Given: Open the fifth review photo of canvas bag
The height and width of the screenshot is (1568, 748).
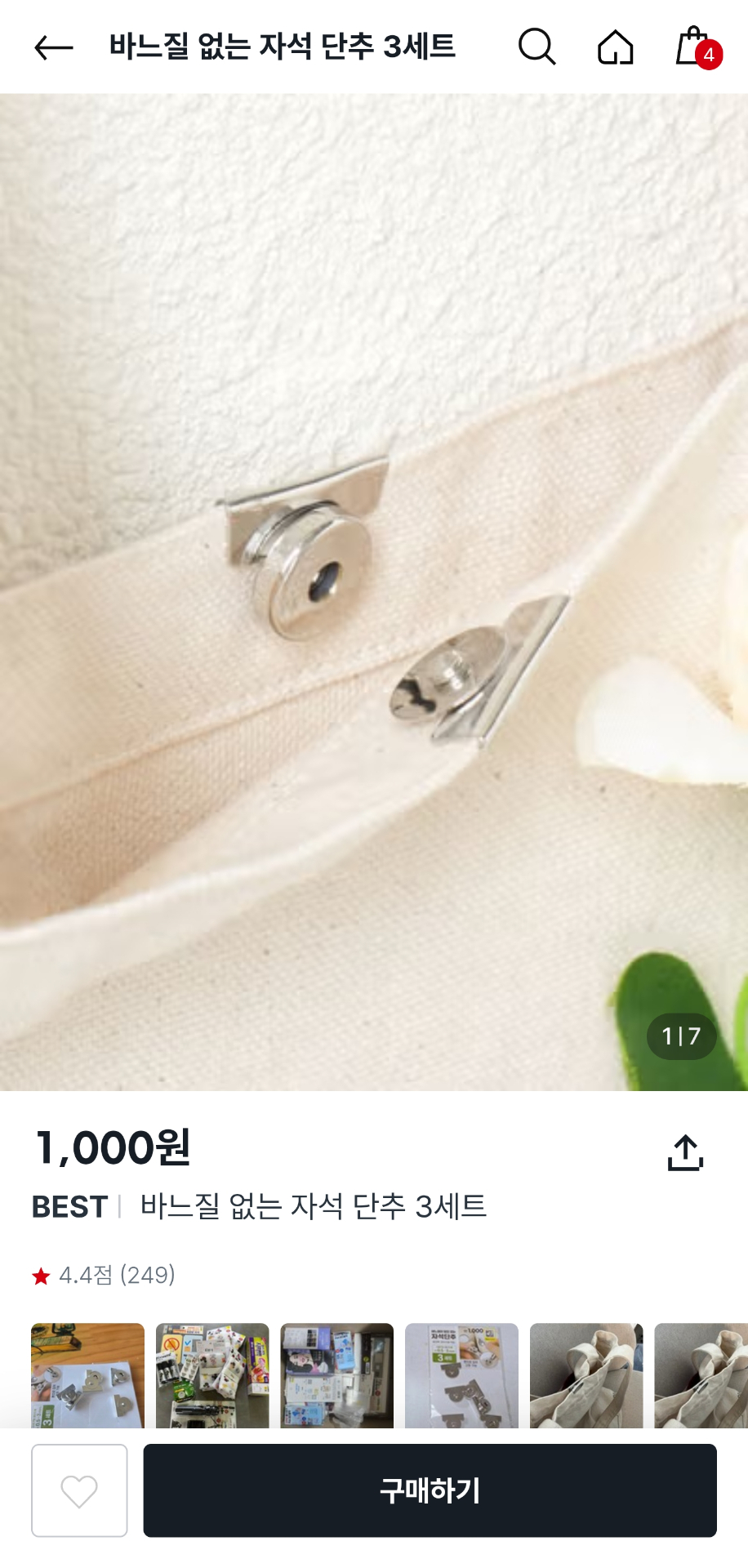Looking at the screenshot, I should tap(586, 1375).
